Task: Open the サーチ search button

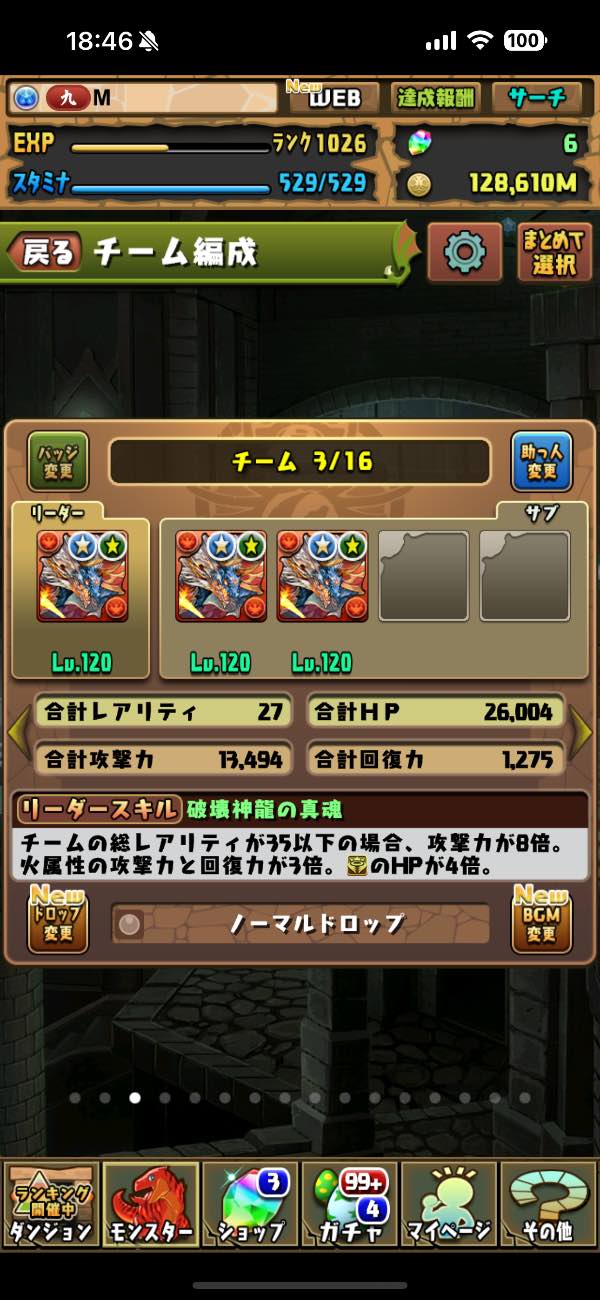Action: pyautogui.click(x=536, y=97)
